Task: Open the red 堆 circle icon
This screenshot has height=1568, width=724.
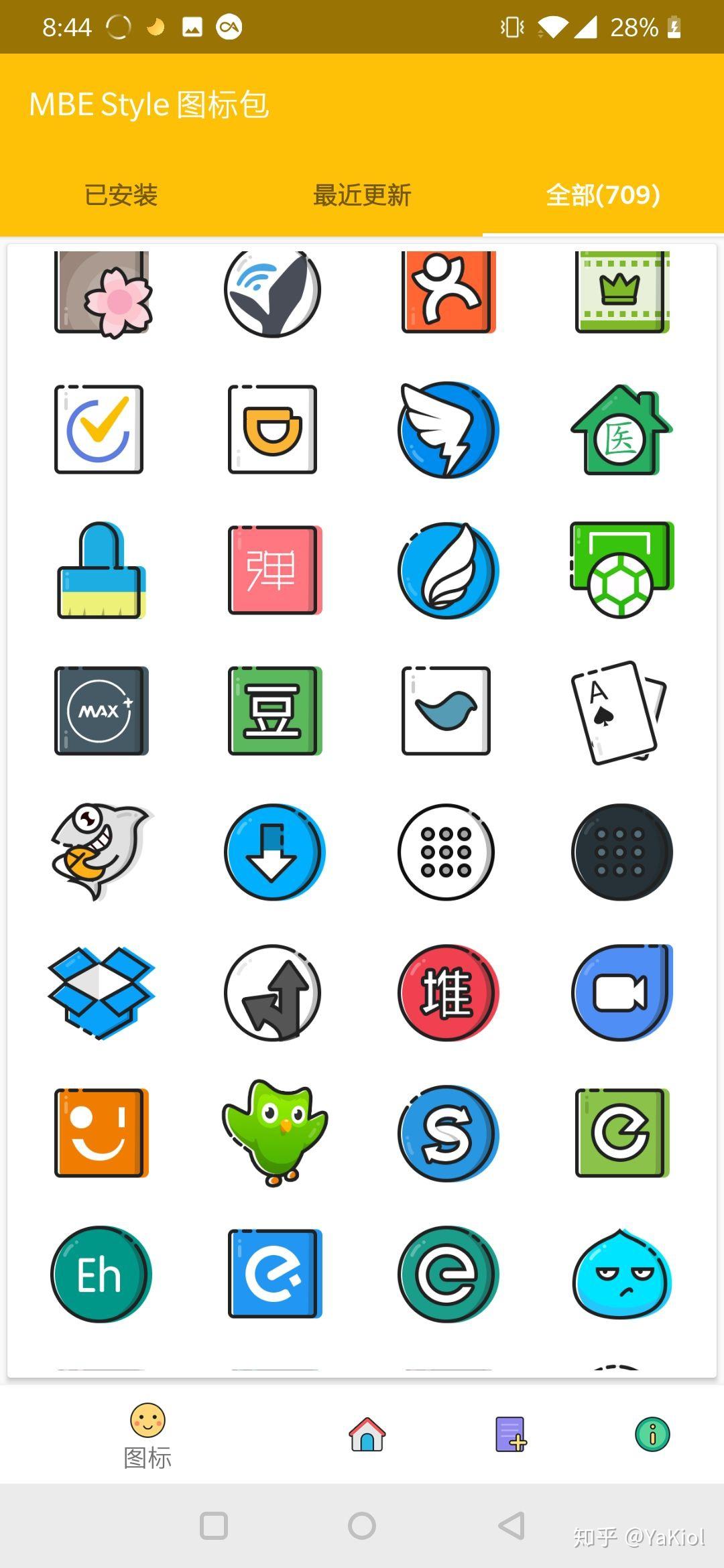Action: click(448, 992)
